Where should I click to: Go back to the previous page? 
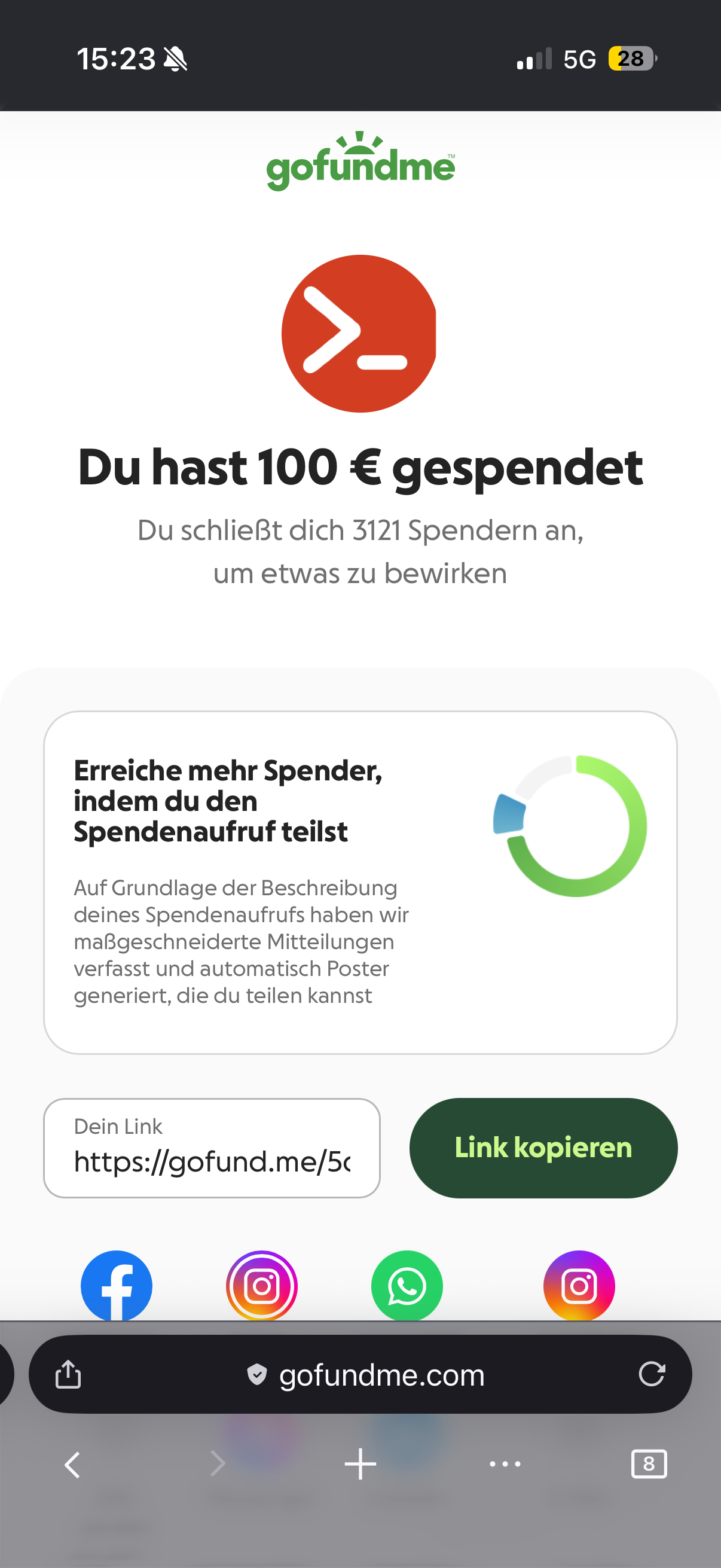(72, 1464)
